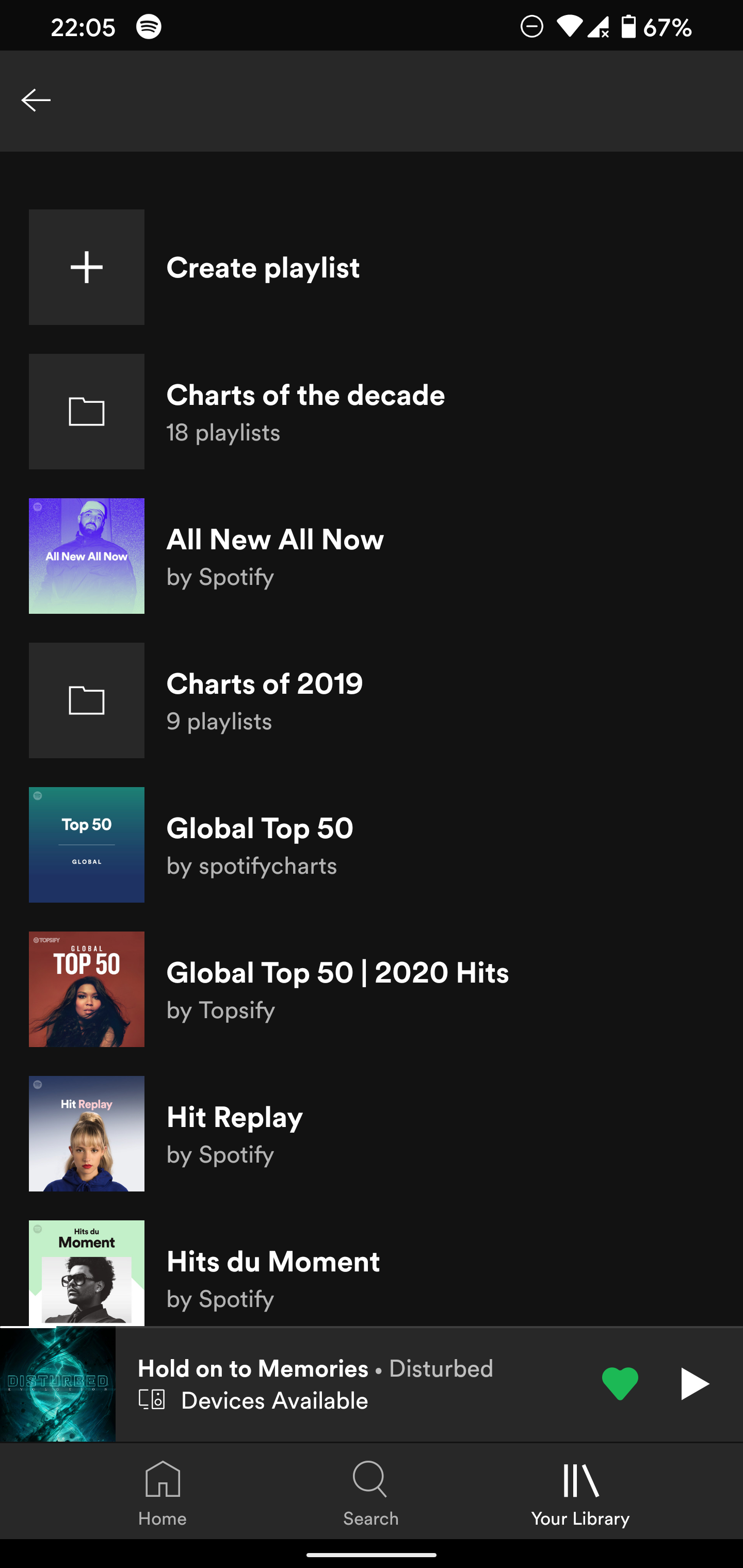Play Hold on to Memories
This screenshot has width=743, height=1568.
coord(693,1383)
